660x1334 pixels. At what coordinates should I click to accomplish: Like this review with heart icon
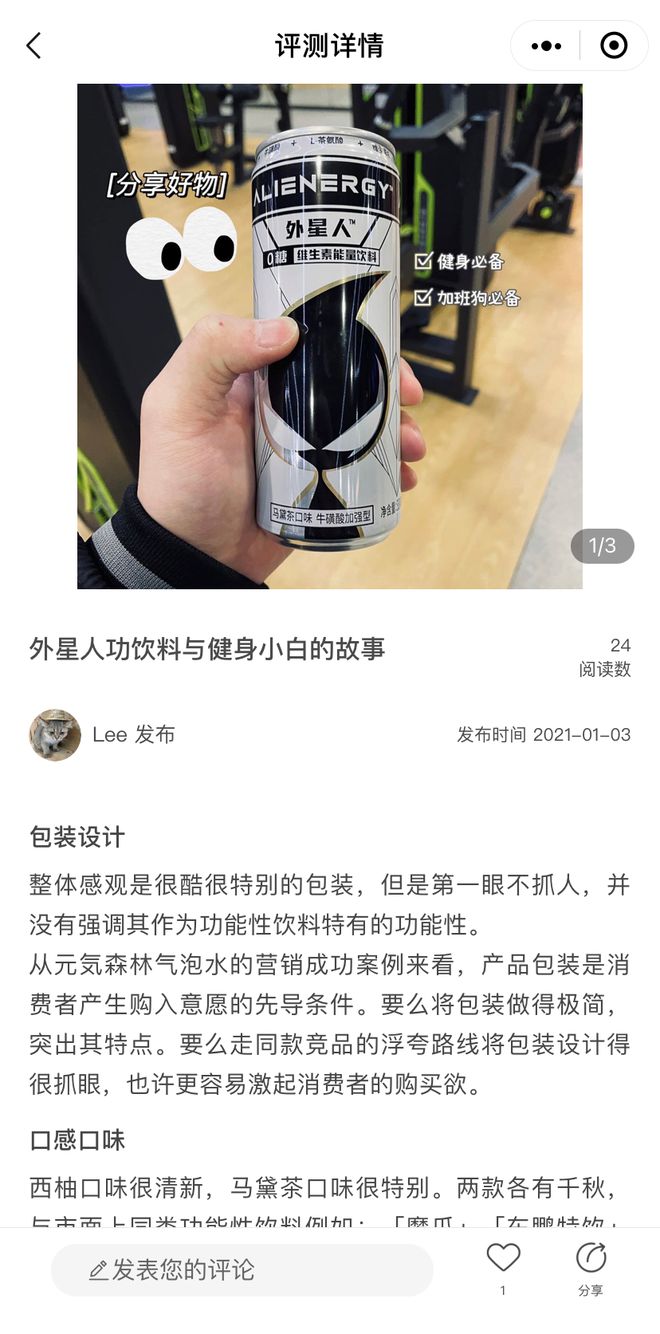(x=503, y=1258)
